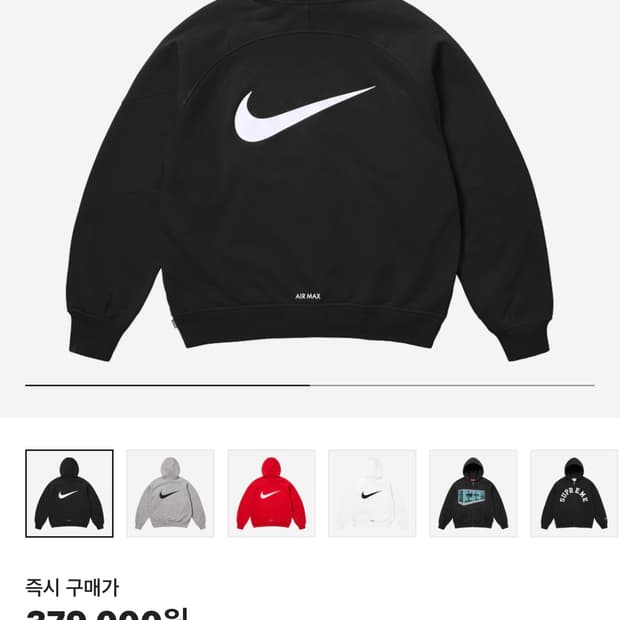Select the black Nike swoosh hoodie thumbnail

click(69, 494)
